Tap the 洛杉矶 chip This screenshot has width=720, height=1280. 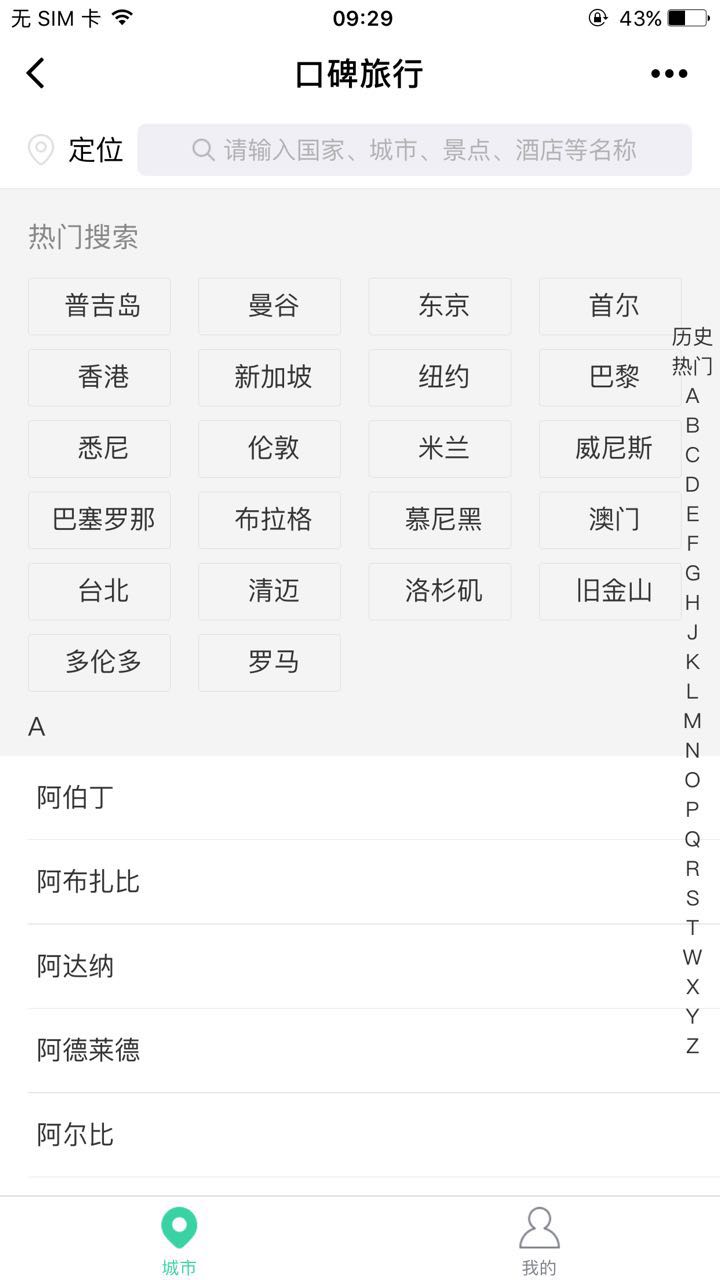click(x=440, y=591)
